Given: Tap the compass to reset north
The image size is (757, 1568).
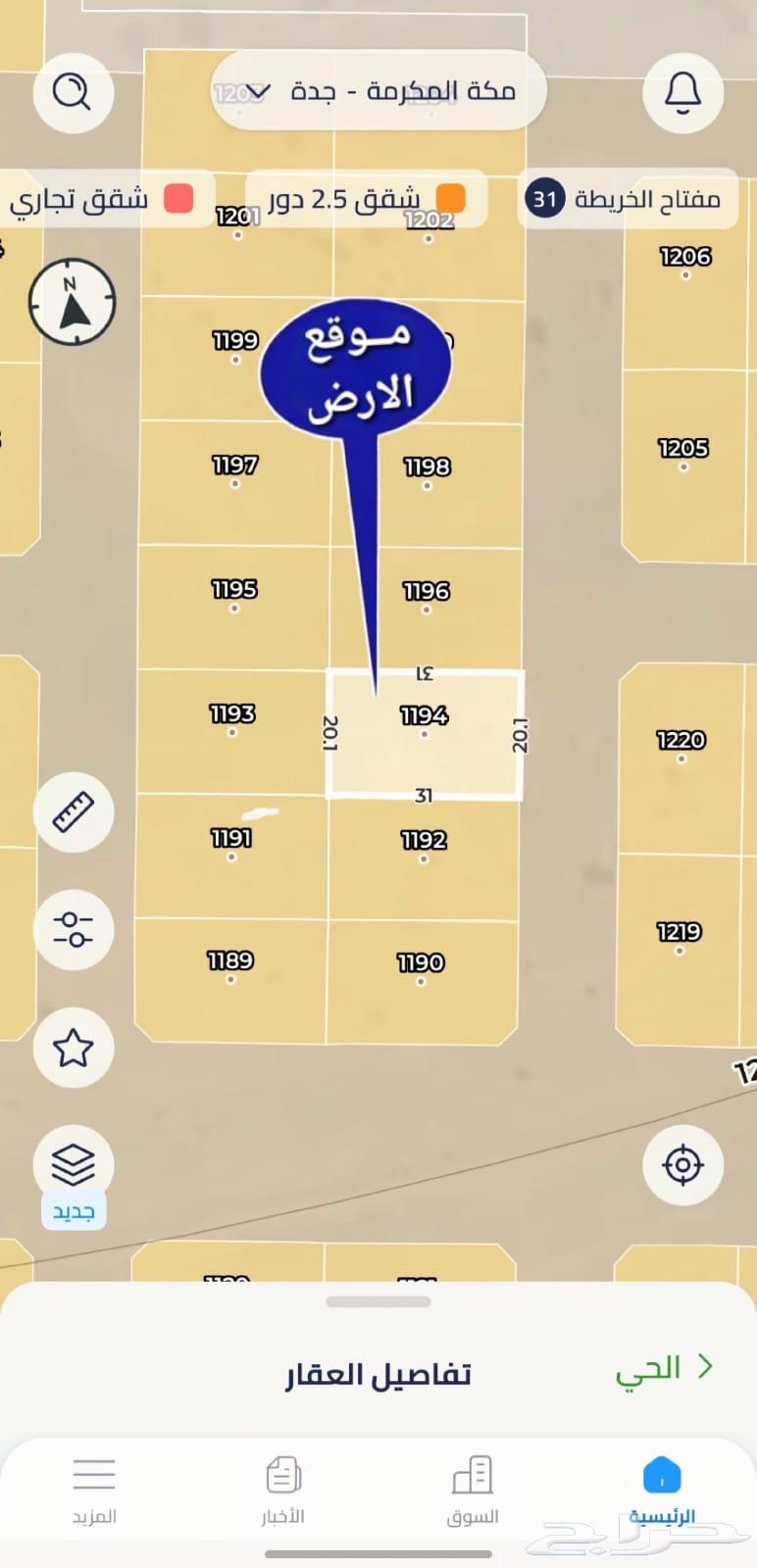Looking at the screenshot, I should pos(73,302).
